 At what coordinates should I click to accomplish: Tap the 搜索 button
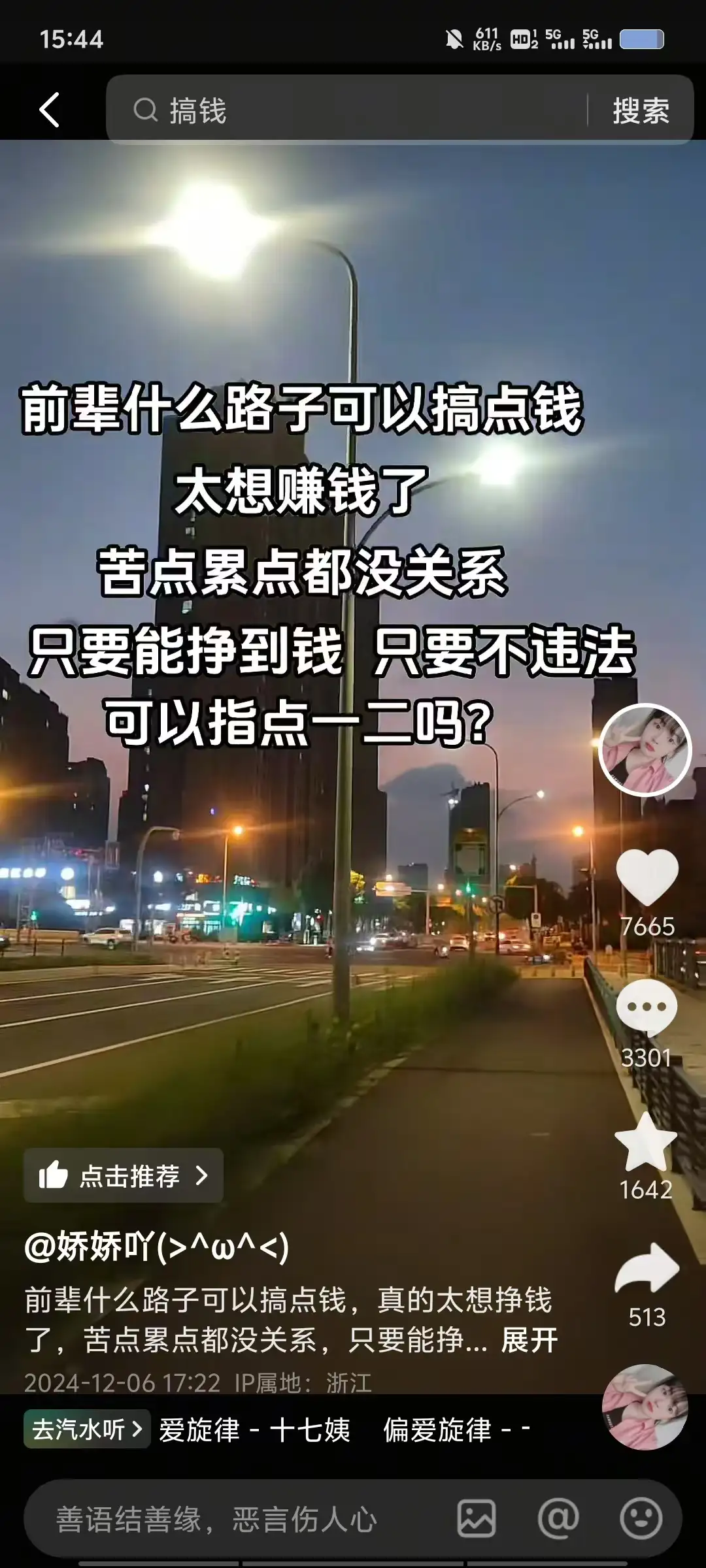point(641,110)
